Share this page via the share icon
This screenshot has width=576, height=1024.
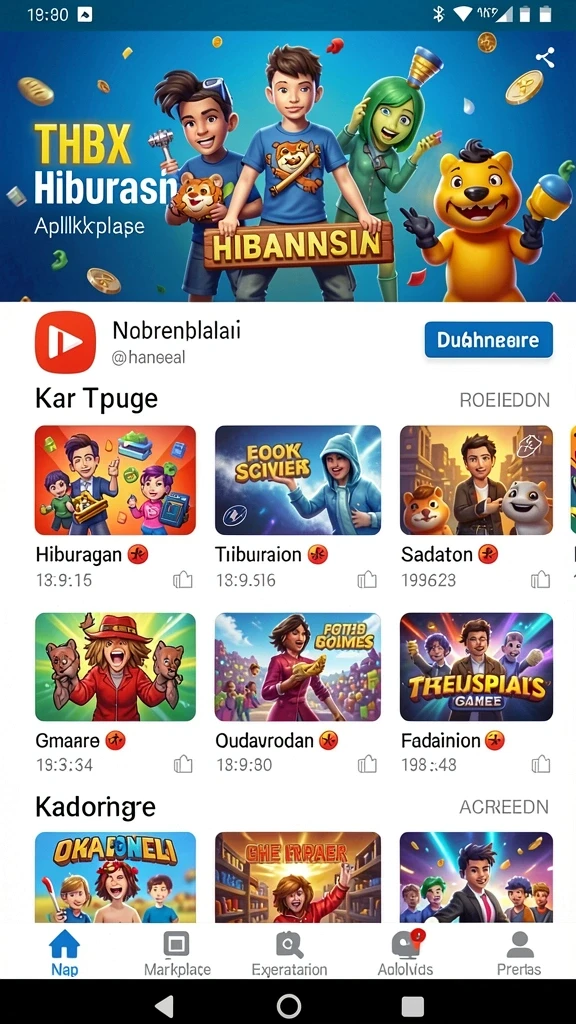click(x=545, y=57)
